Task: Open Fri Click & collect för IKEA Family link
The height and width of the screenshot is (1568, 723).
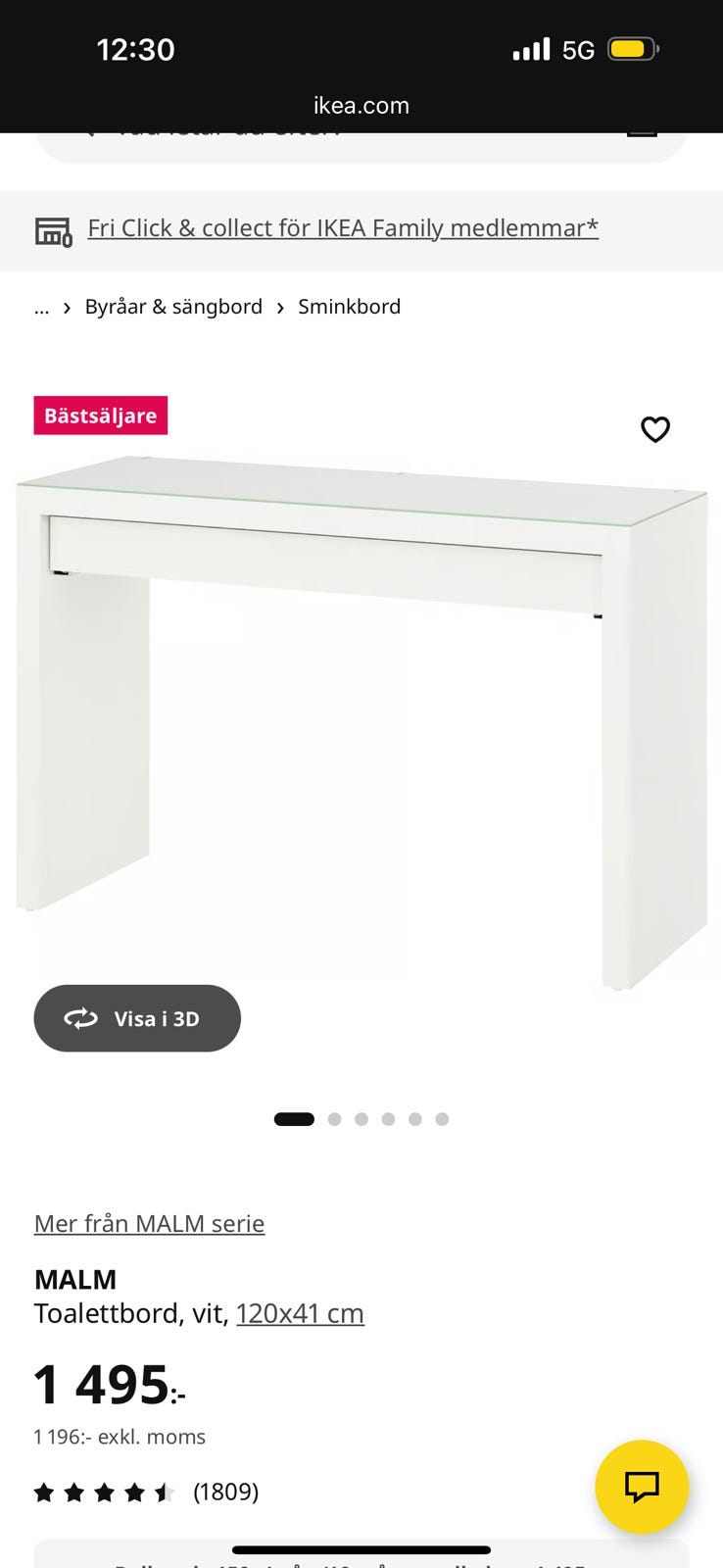Action: pyautogui.click(x=341, y=227)
